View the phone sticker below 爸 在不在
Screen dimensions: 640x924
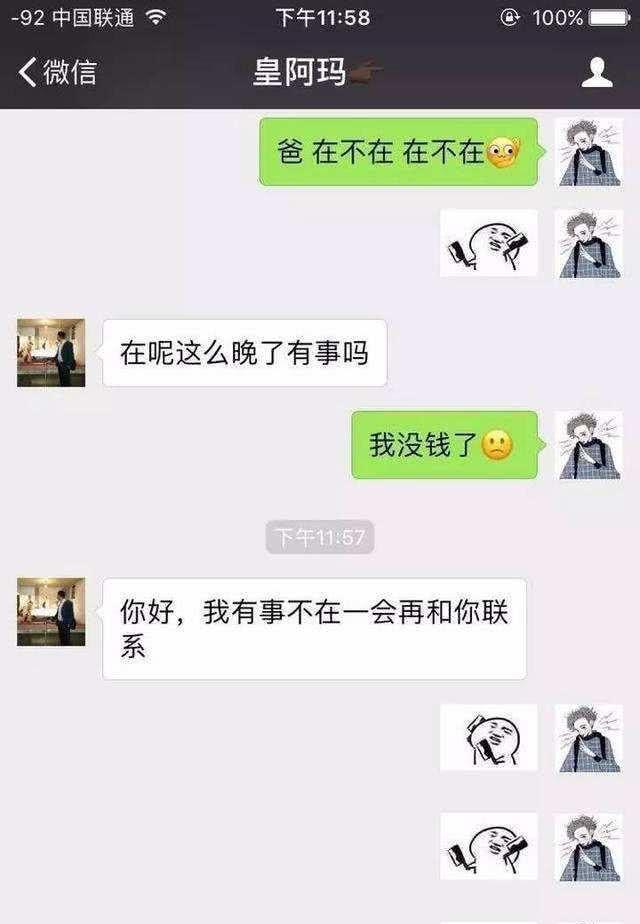click(489, 243)
